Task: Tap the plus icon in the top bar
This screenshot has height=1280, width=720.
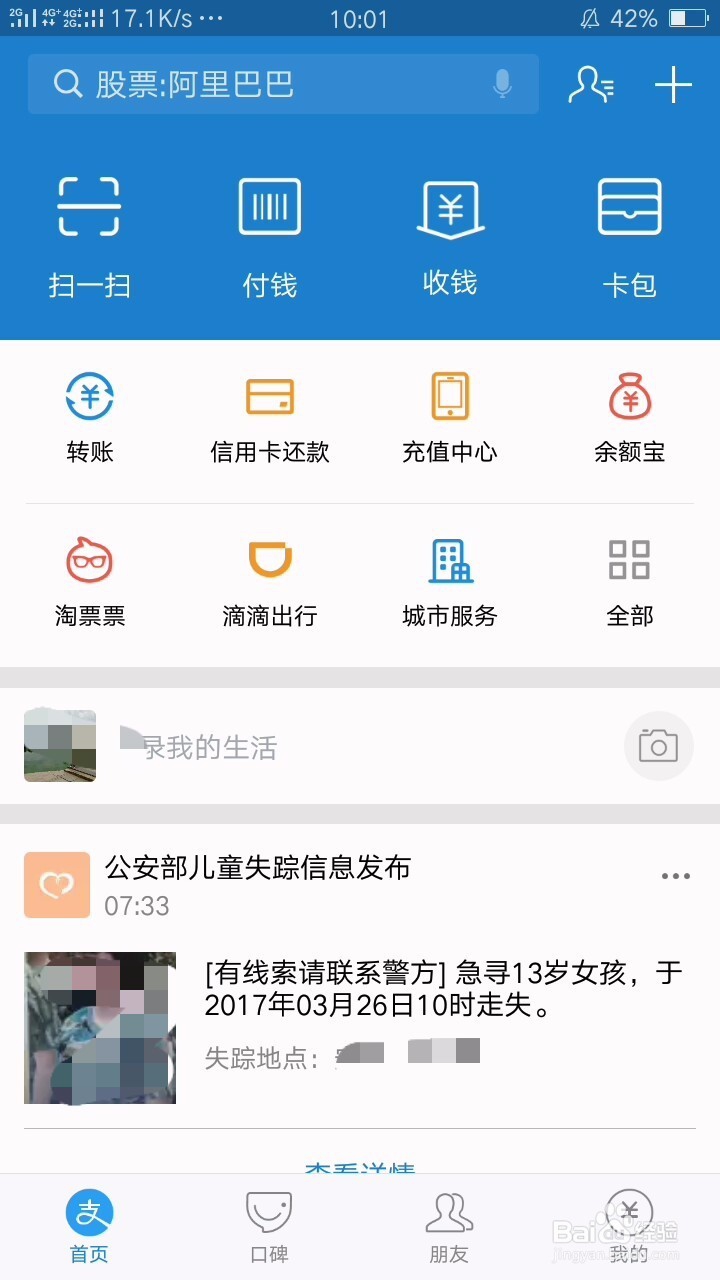Action: (672, 85)
